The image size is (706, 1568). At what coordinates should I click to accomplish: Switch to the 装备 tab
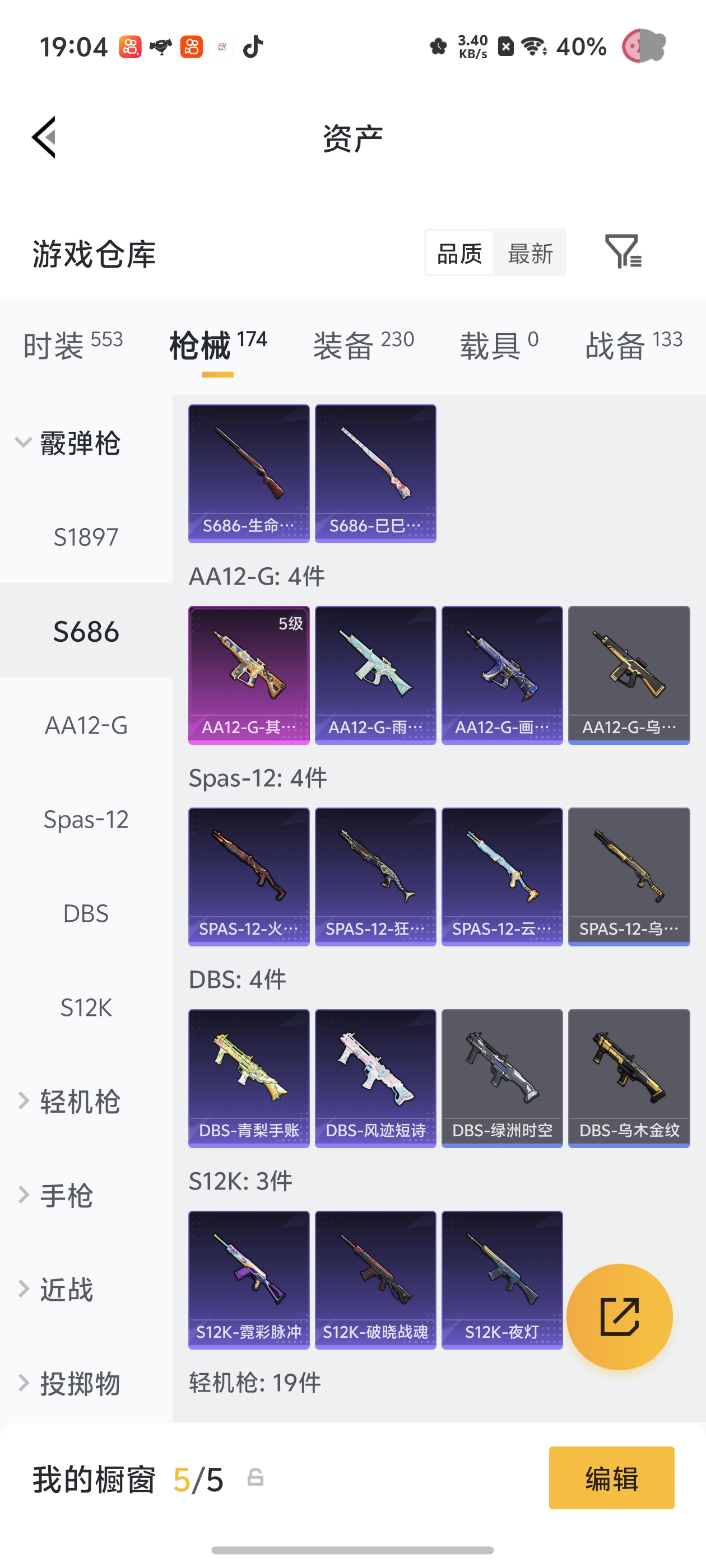pos(364,345)
